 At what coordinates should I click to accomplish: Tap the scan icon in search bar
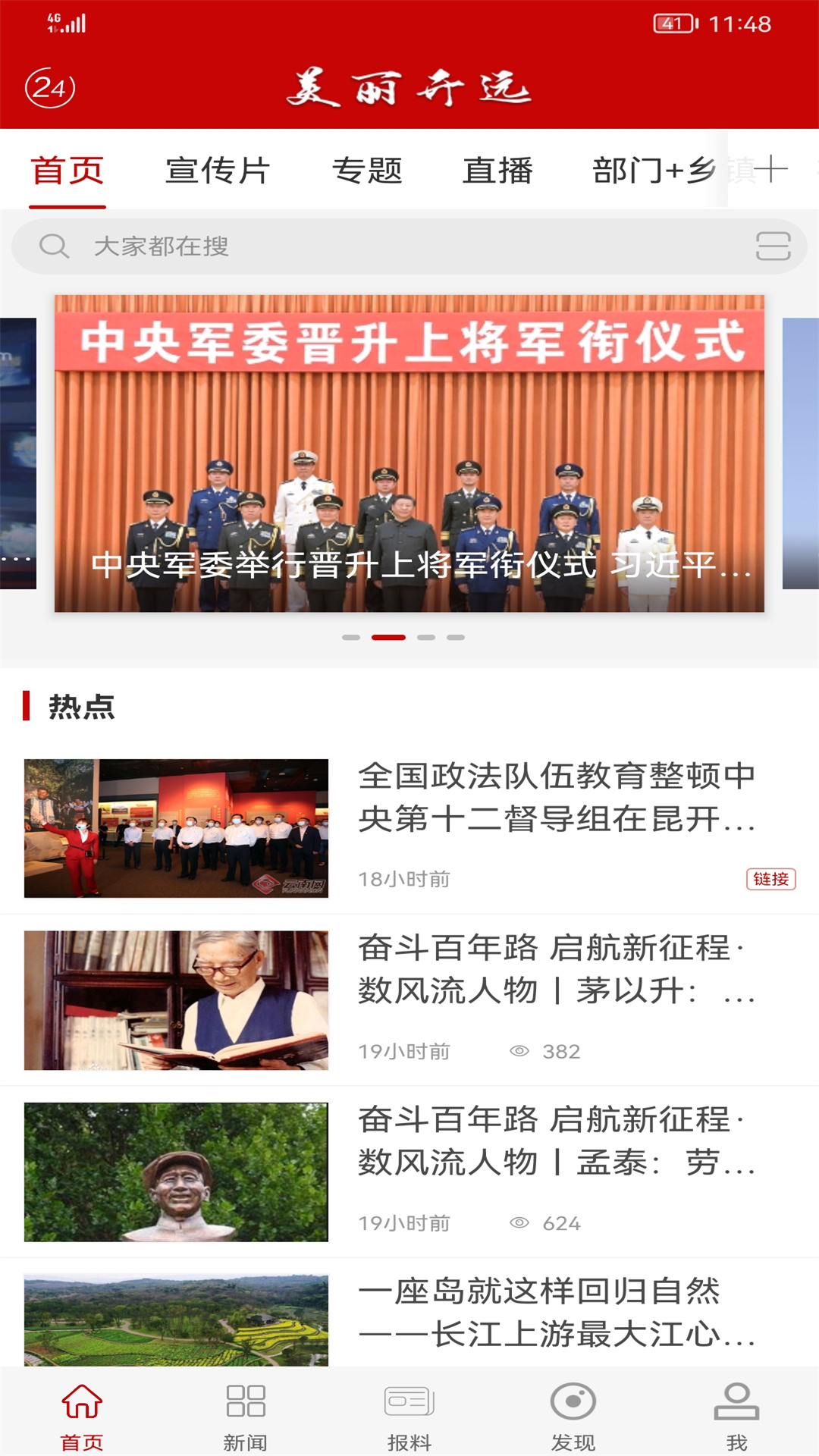pos(773,246)
